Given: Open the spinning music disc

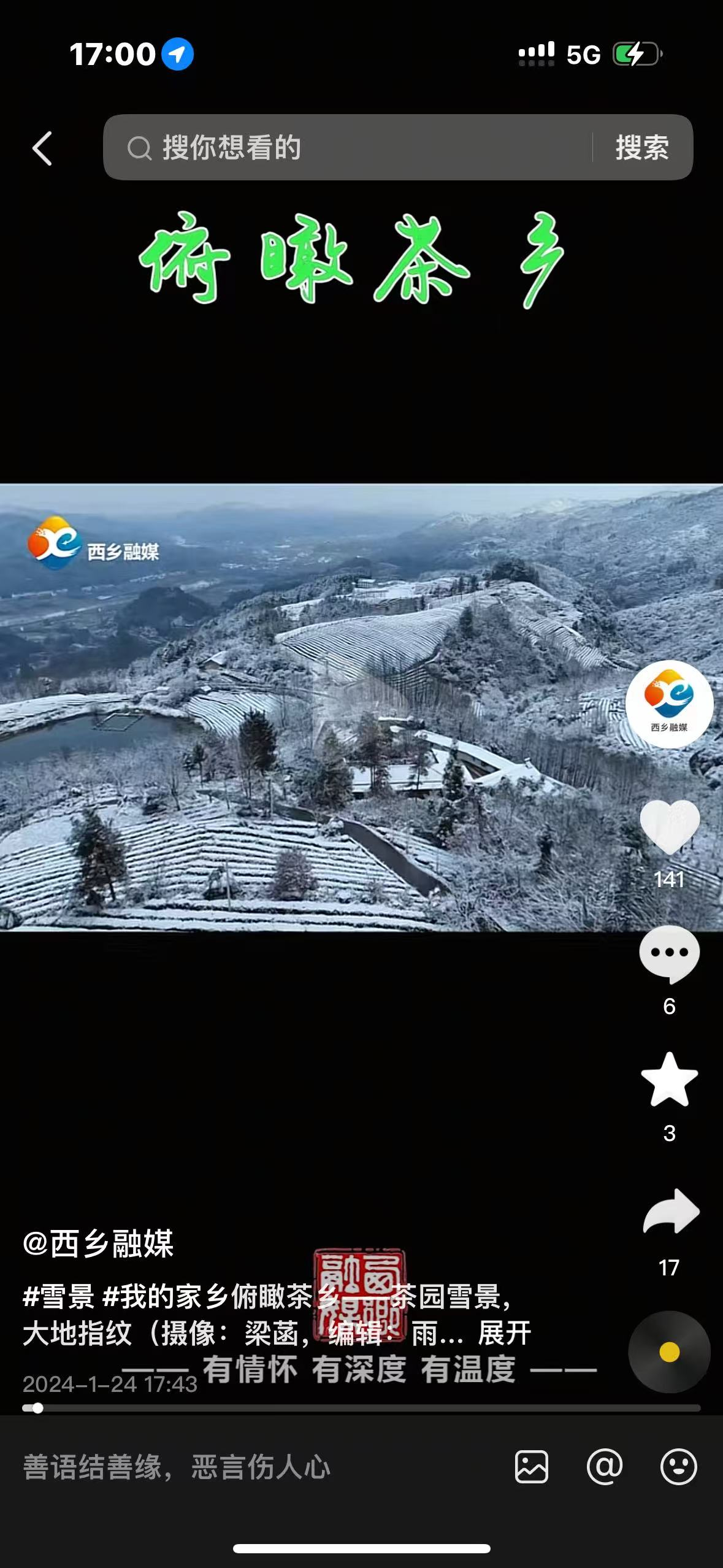Looking at the screenshot, I should click(669, 1351).
